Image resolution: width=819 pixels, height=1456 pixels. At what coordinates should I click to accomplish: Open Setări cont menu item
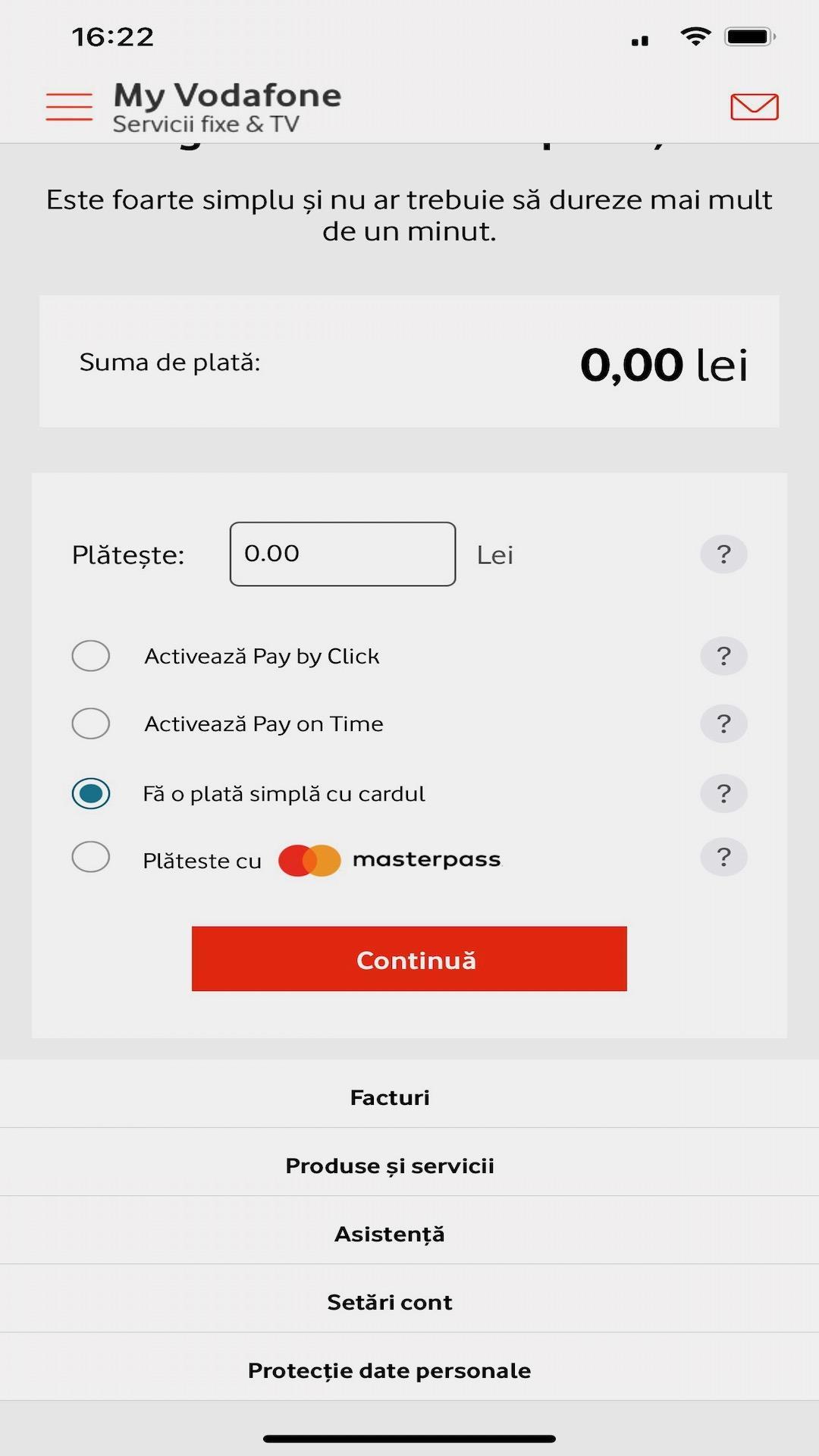pyautogui.click(x=389, y=1301)
